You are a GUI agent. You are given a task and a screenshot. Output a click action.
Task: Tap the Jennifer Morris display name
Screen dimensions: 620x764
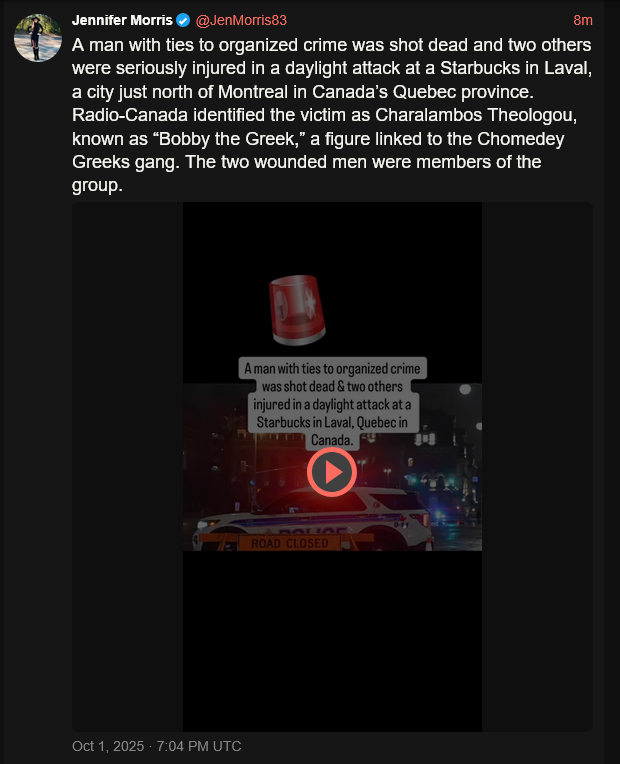[x=121, y=20]
